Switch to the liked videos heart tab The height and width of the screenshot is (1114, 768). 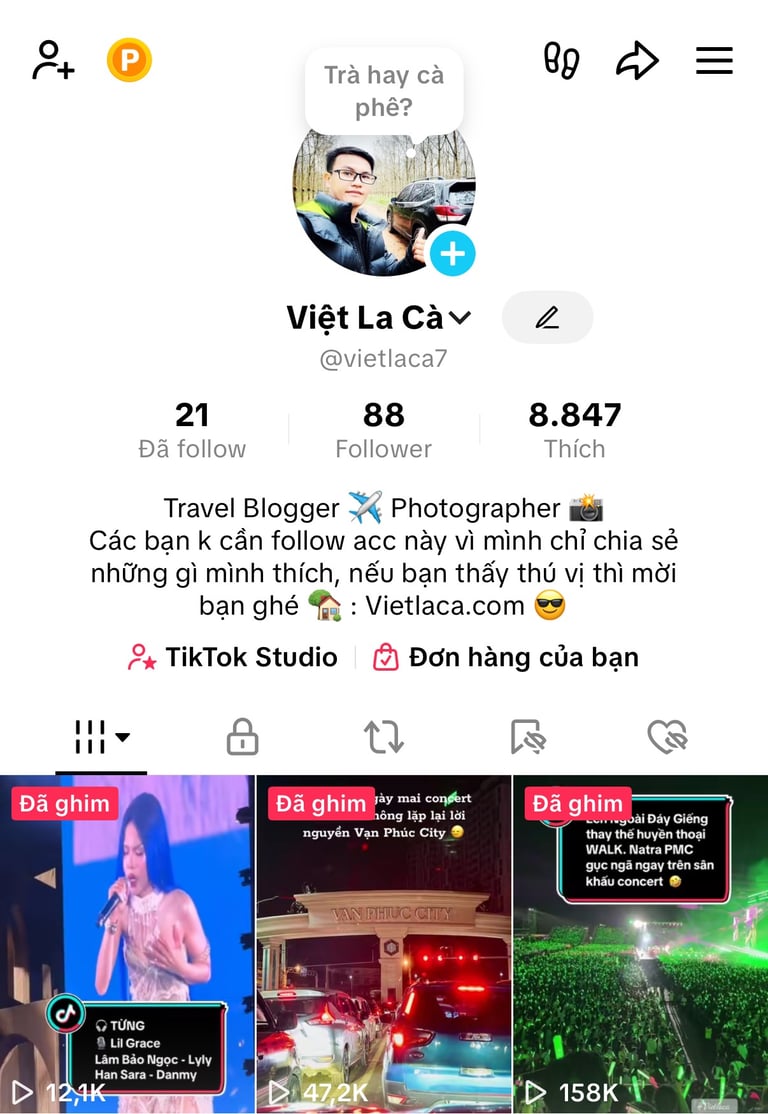pos(667,738)
